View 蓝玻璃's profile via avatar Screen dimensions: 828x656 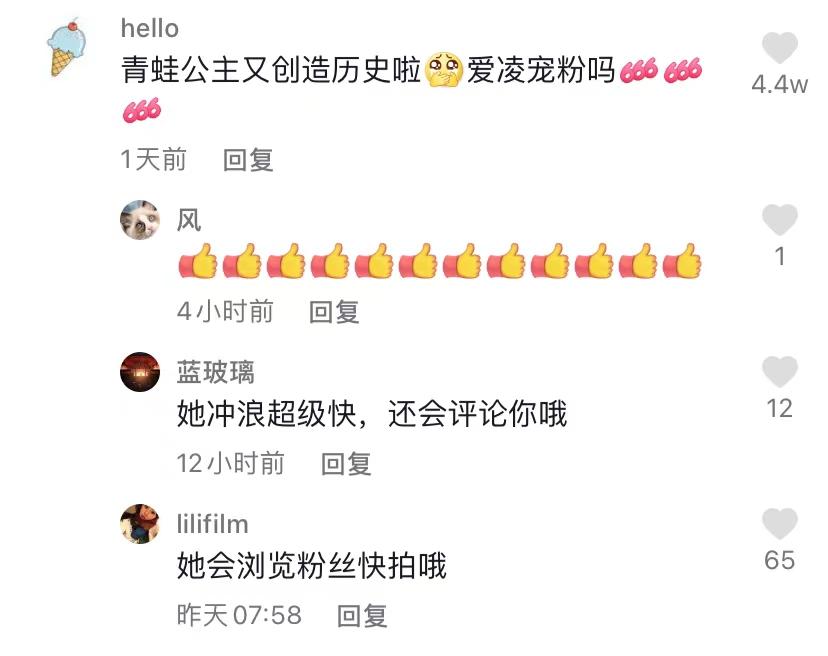click(139, 372)
